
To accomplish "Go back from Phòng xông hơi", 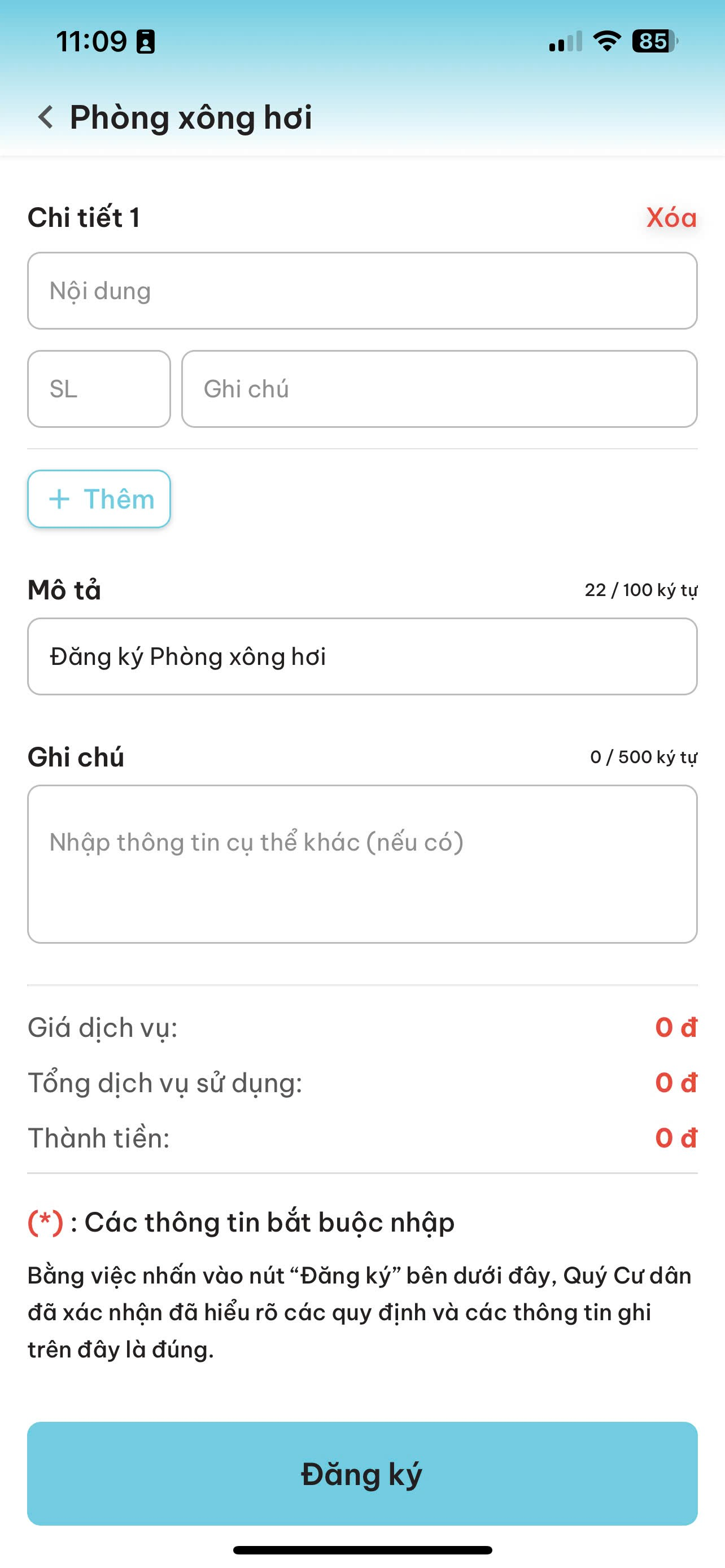I will [46, 117].
